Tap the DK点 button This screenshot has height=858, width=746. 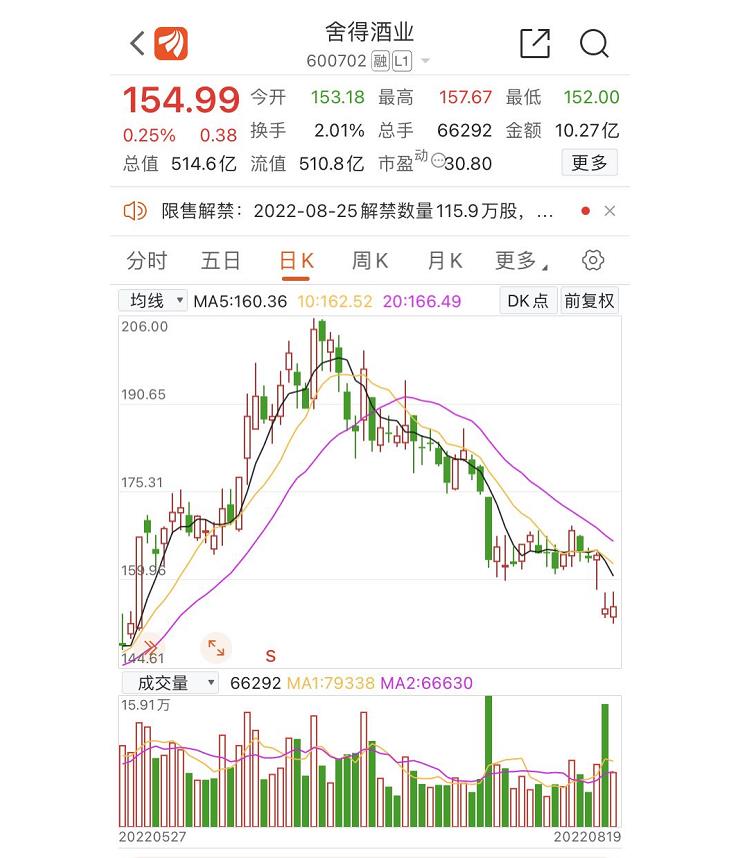pos(527,300)
